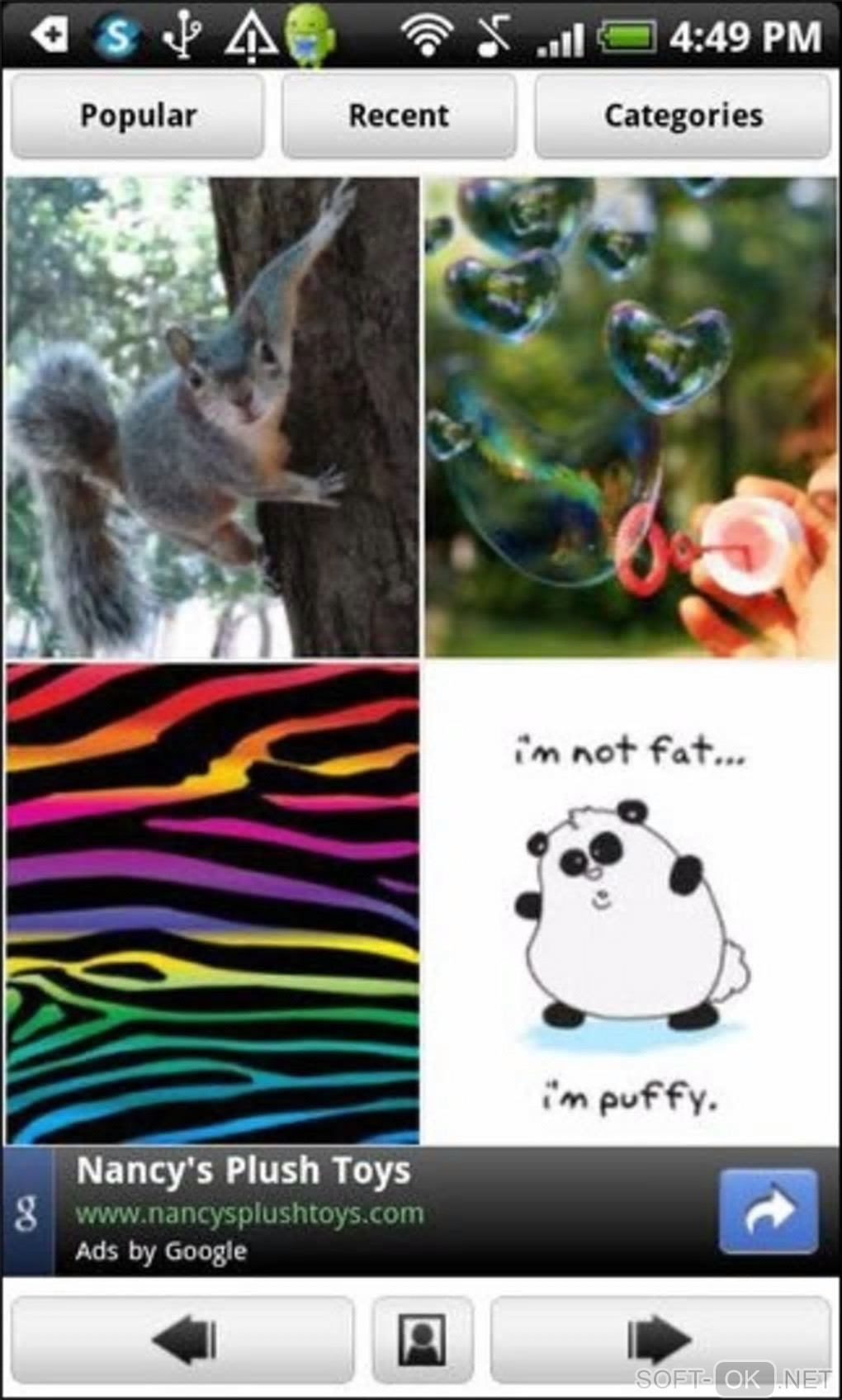Image resolution: width=842 pixels, height=1400 pixels.
Task: Open the heart bubbles wallpaper
Action: point(631,417)
